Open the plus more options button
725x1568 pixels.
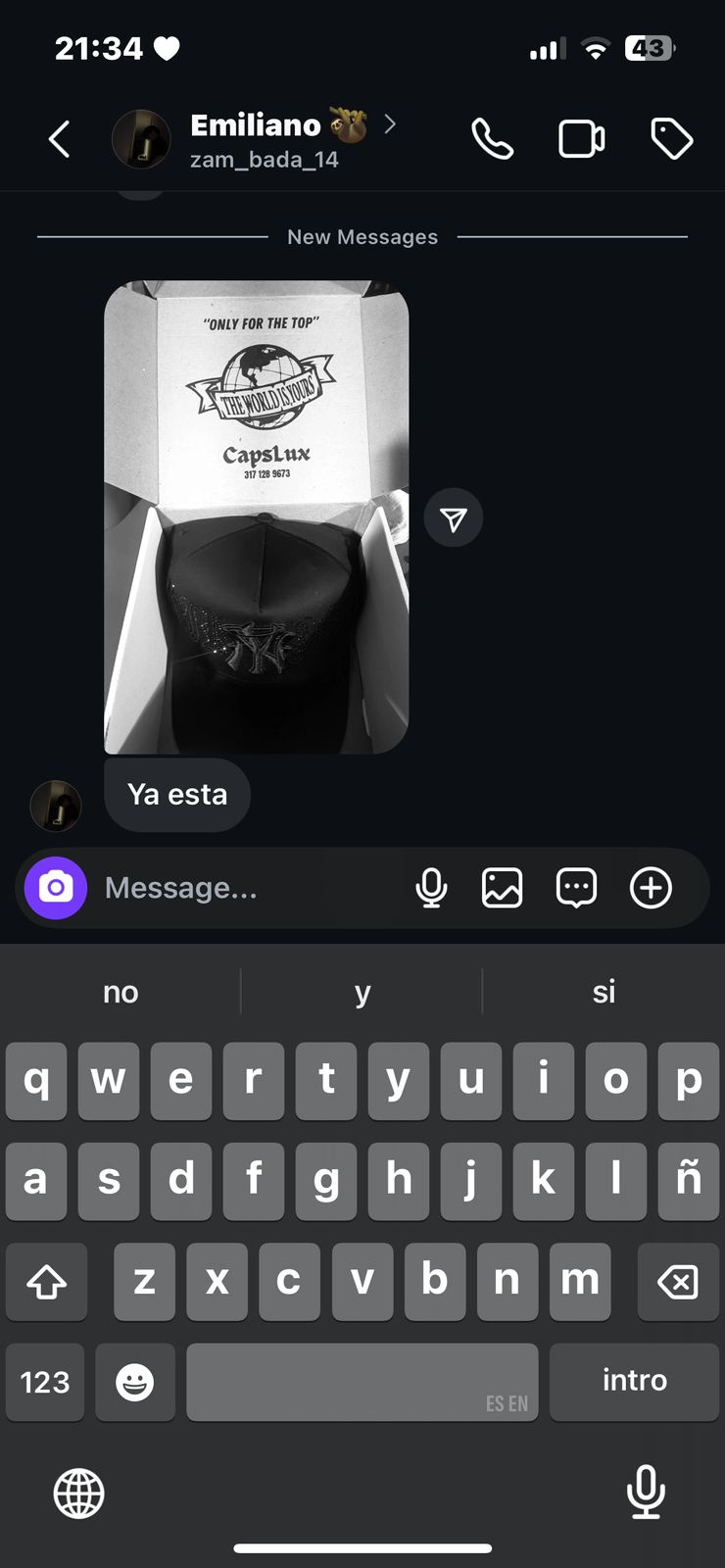pyautogui.click(x=651, y=888)
